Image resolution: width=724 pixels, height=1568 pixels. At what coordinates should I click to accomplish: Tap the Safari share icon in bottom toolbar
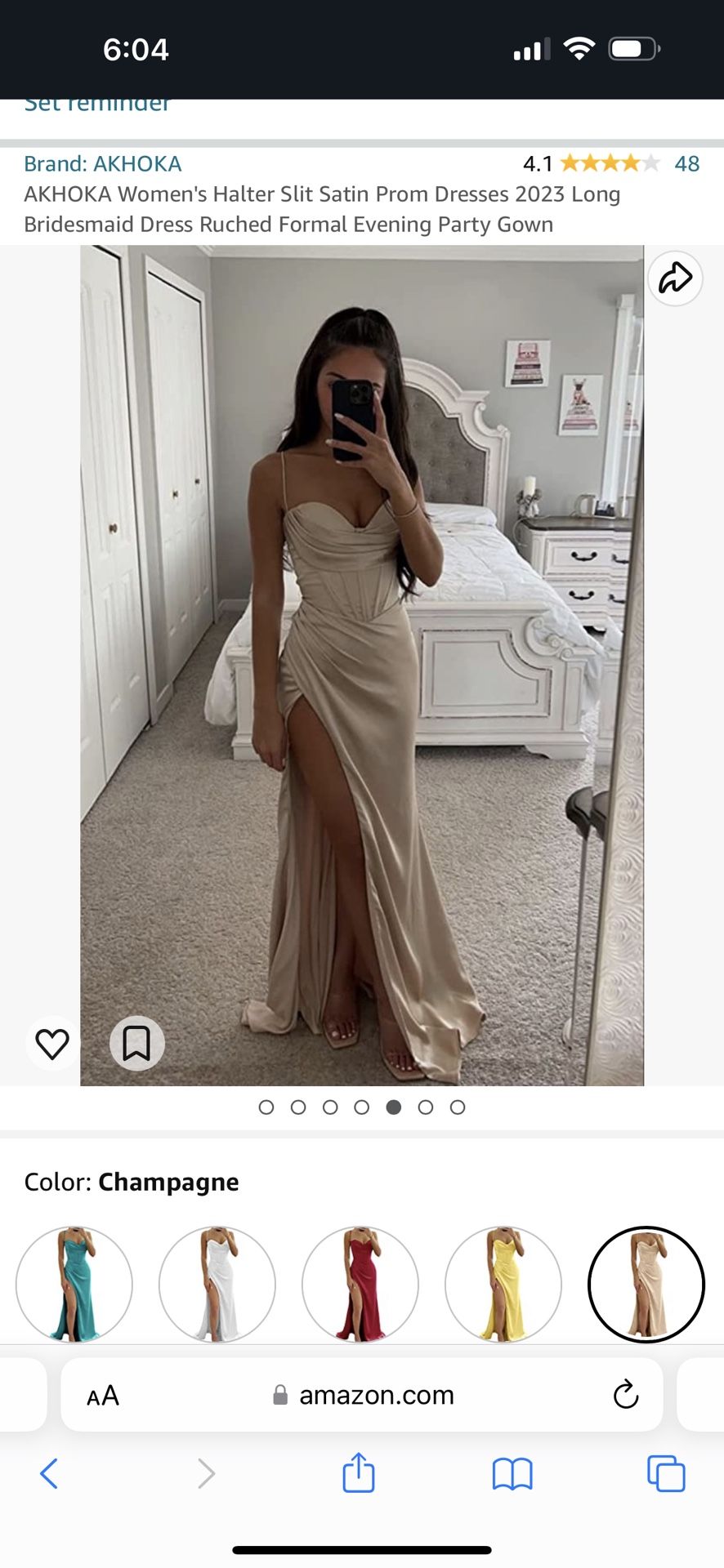pos(358,1474)
